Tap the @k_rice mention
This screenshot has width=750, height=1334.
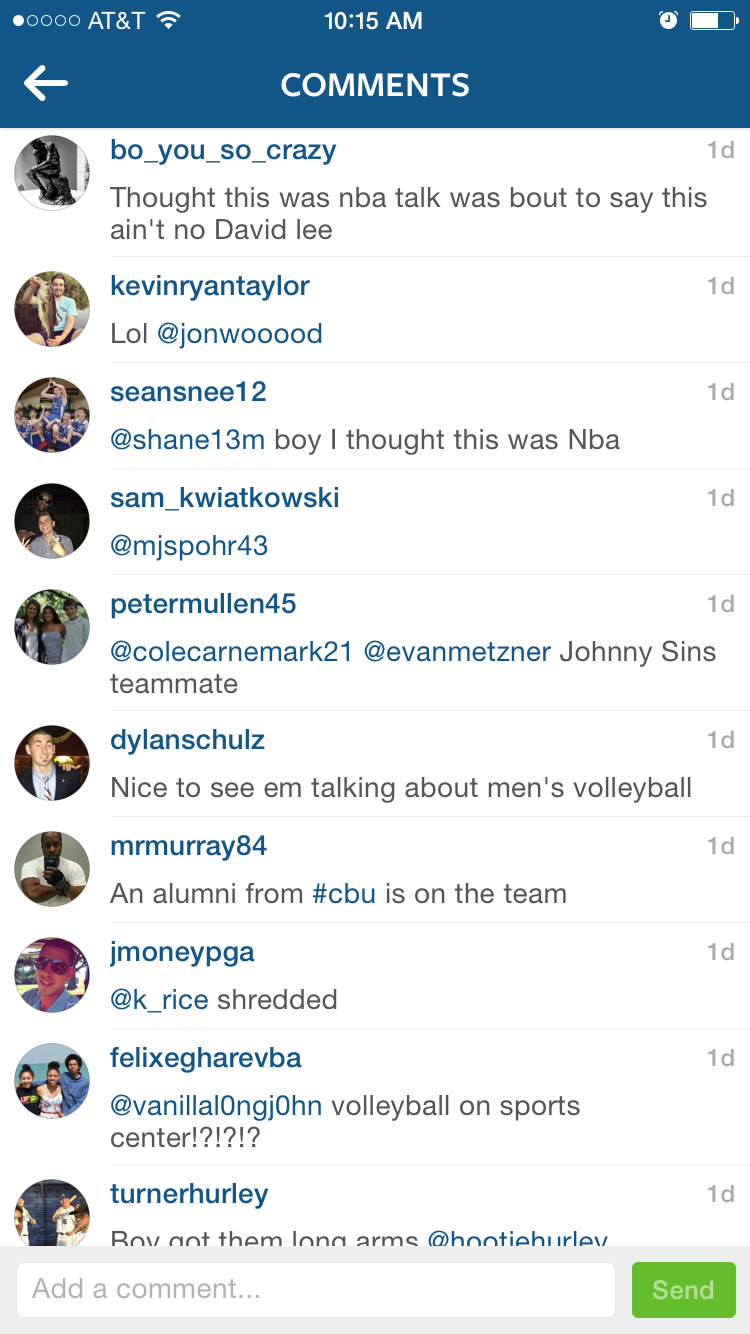[159, 999]
